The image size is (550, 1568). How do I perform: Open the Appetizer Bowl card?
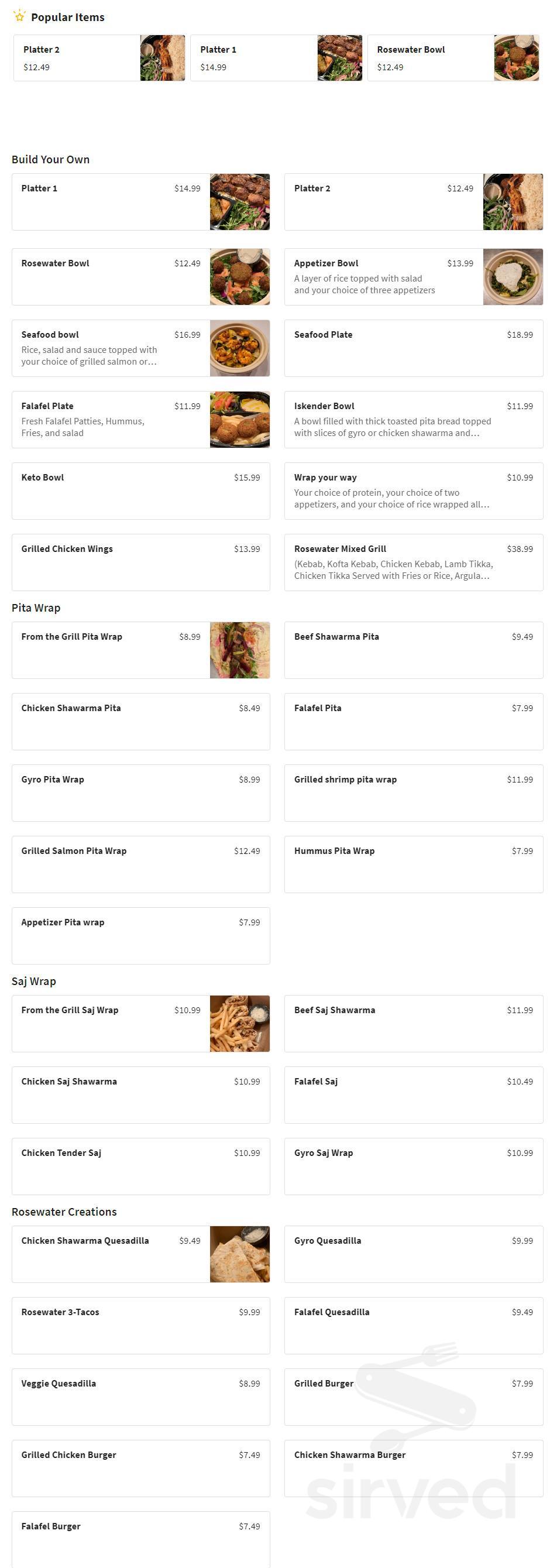click(413, 276)
